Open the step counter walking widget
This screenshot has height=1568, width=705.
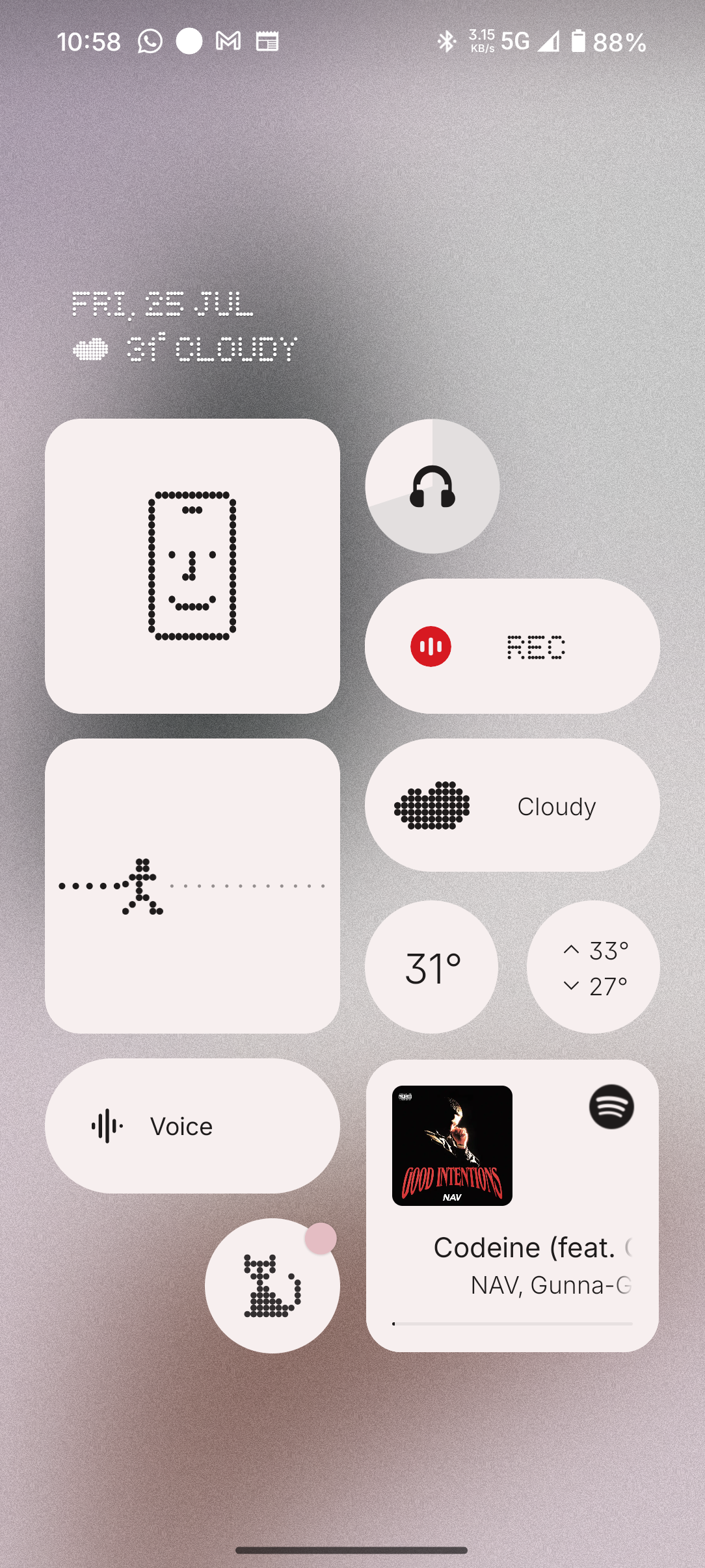point(193,885)
